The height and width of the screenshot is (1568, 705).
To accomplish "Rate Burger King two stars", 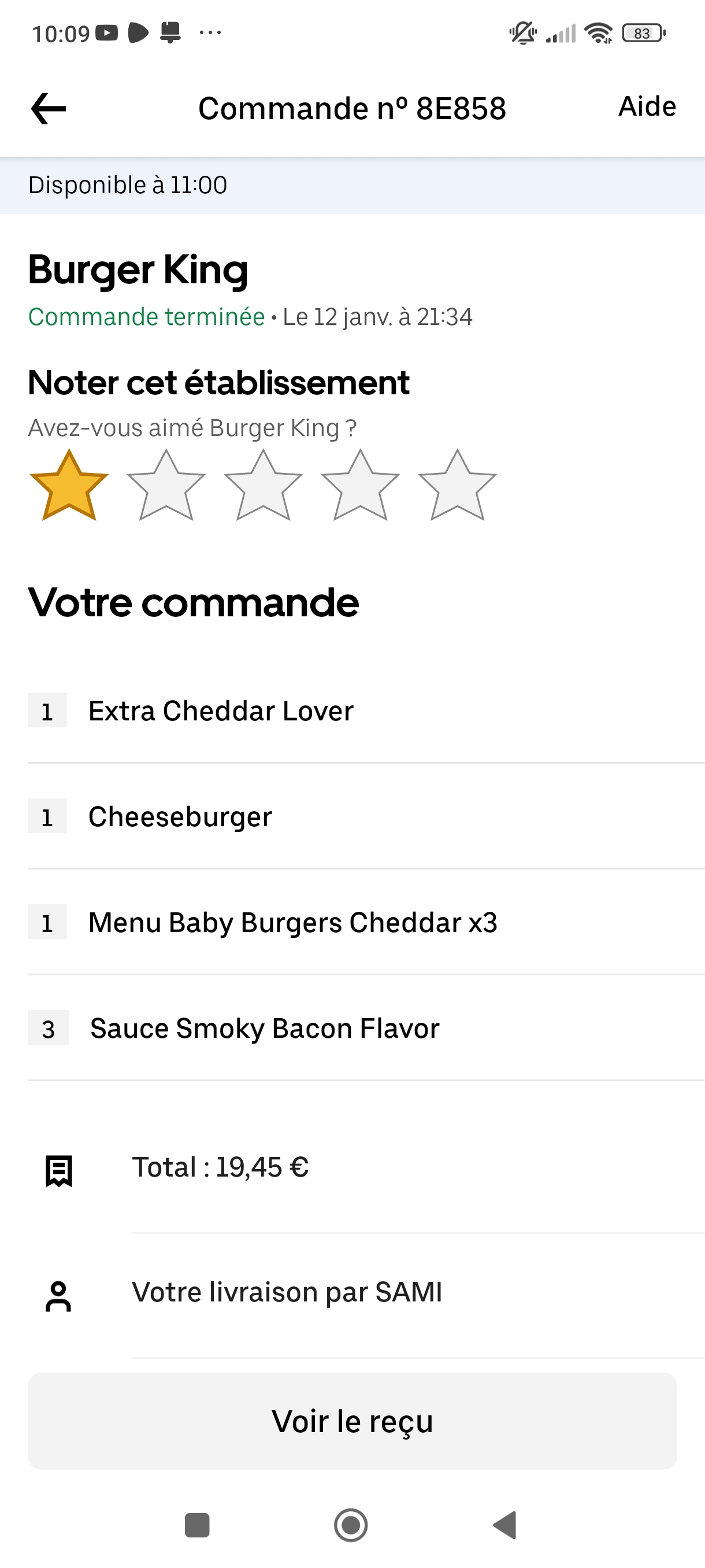I will pyautogui.click(x=166, y=486).
